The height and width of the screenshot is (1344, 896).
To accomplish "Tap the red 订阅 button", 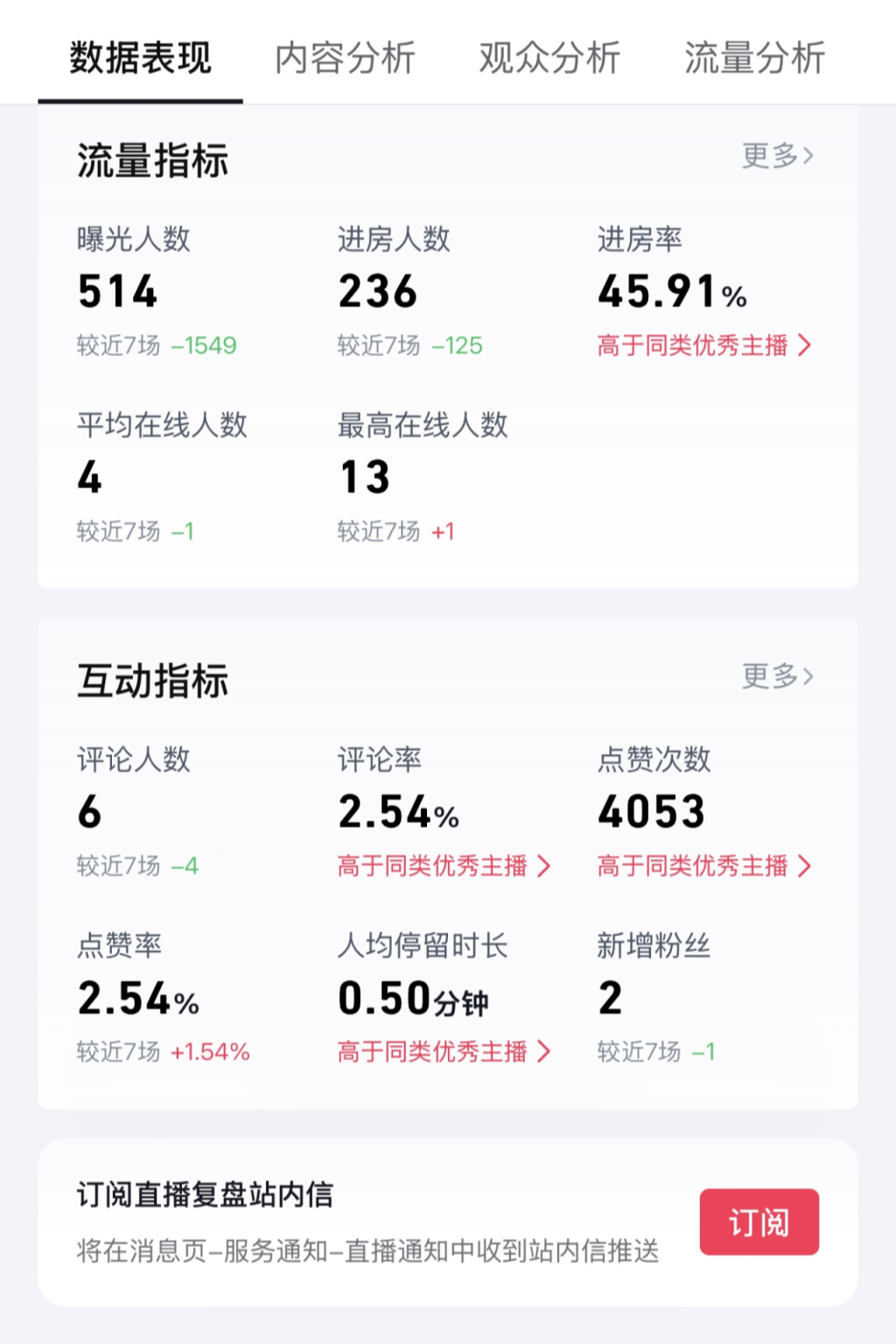I will click(x=759, y=1221).
